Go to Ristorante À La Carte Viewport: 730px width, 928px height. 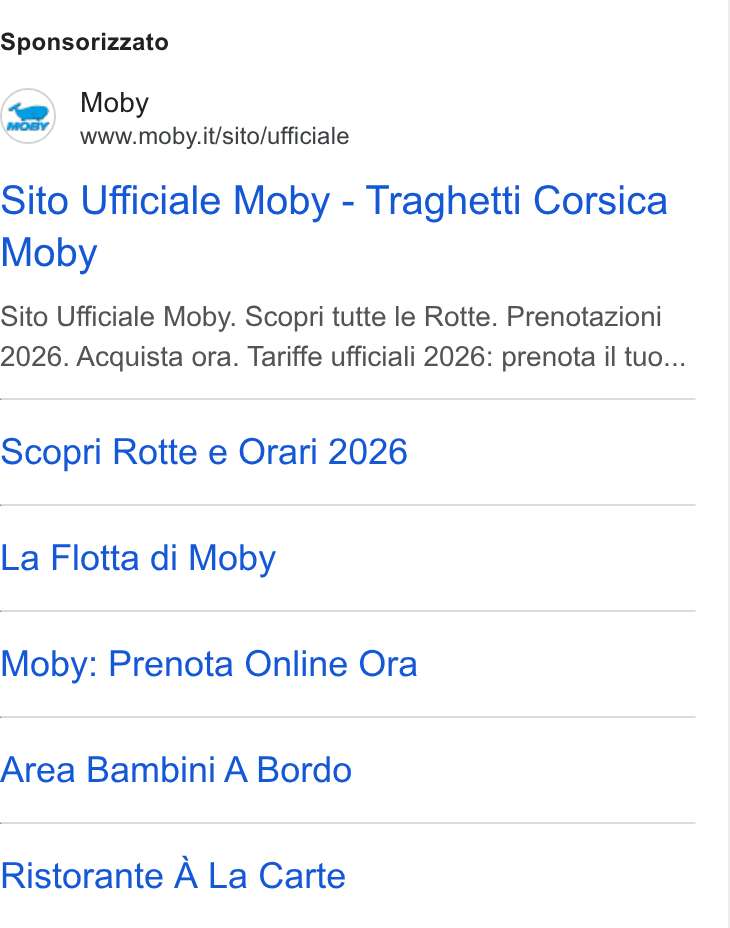173,875
